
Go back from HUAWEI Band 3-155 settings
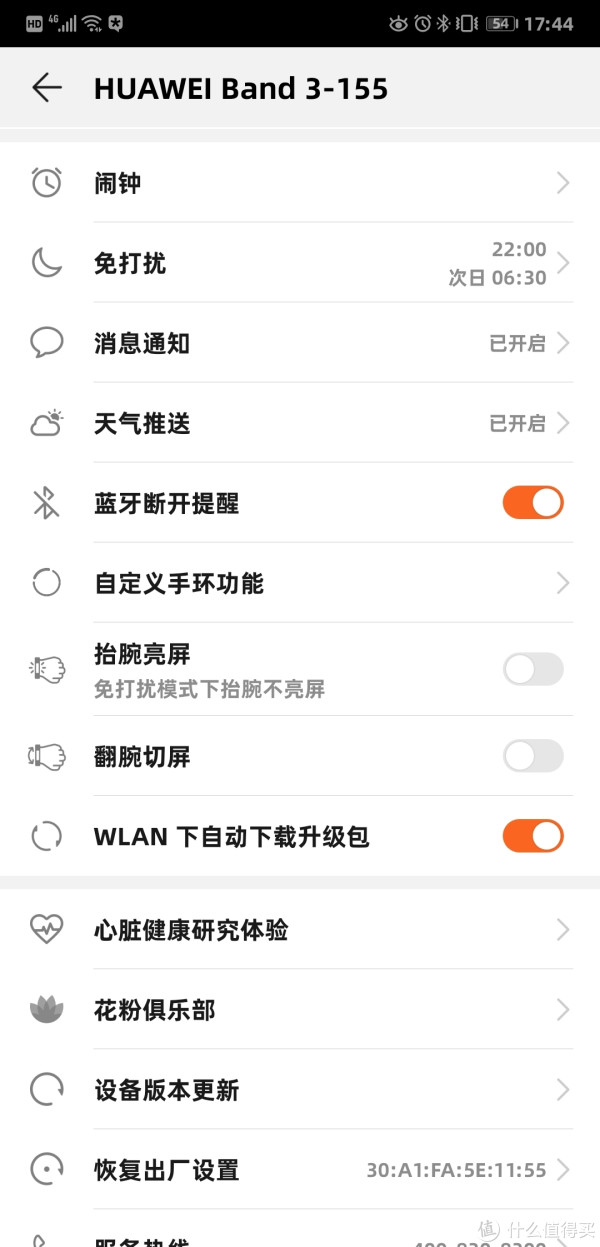point(47,88)
